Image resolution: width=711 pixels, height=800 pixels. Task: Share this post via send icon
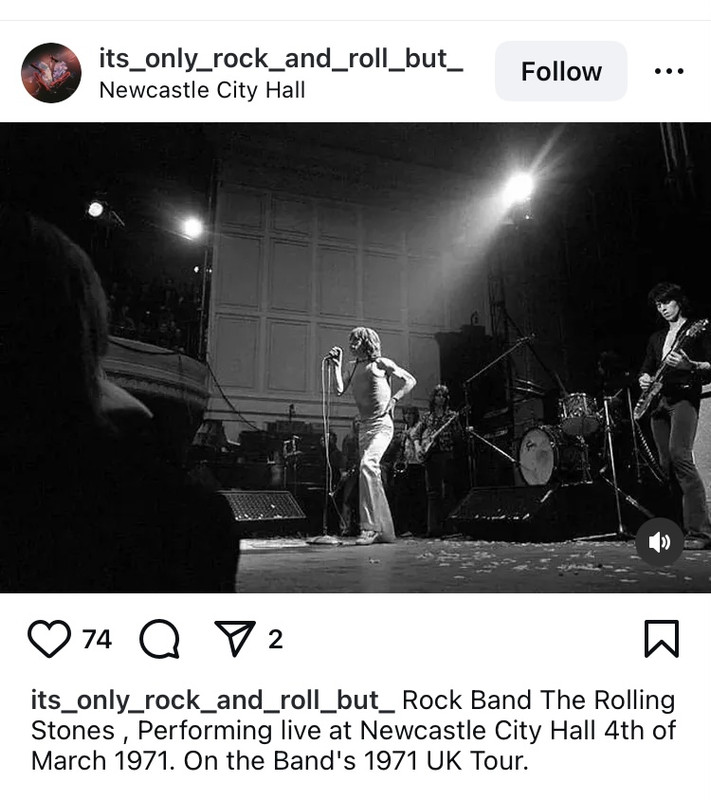pyautogui.click(x=235, y=639)
